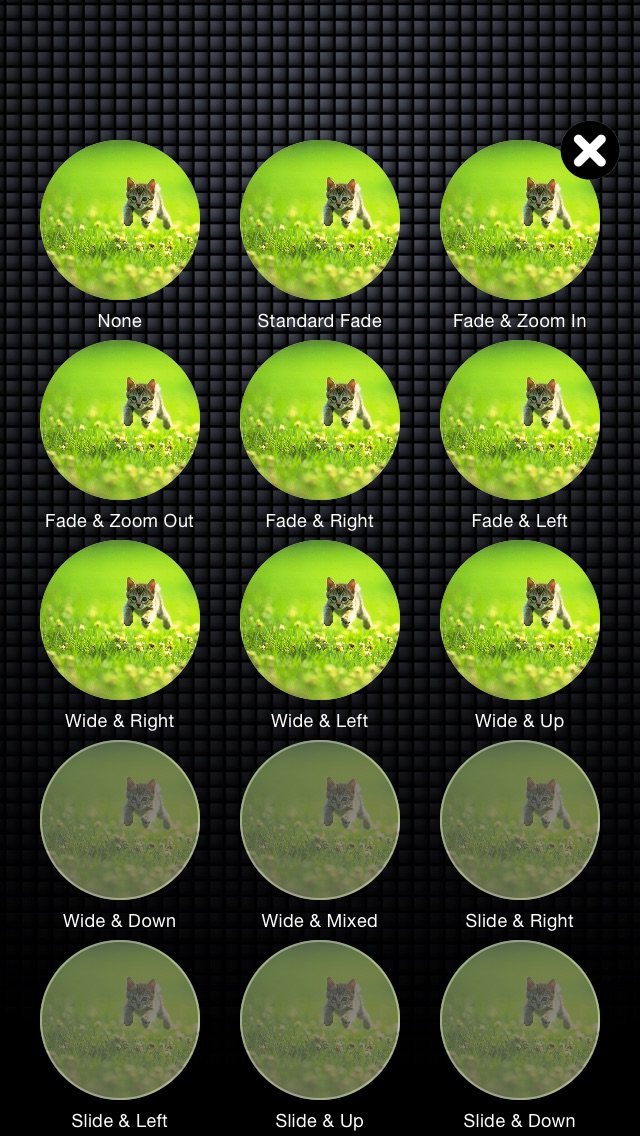Image resolution: width=640 pixels, height=1136 pixels.
Task: Choose the Standard Fade transition
Action: point(320,220)
